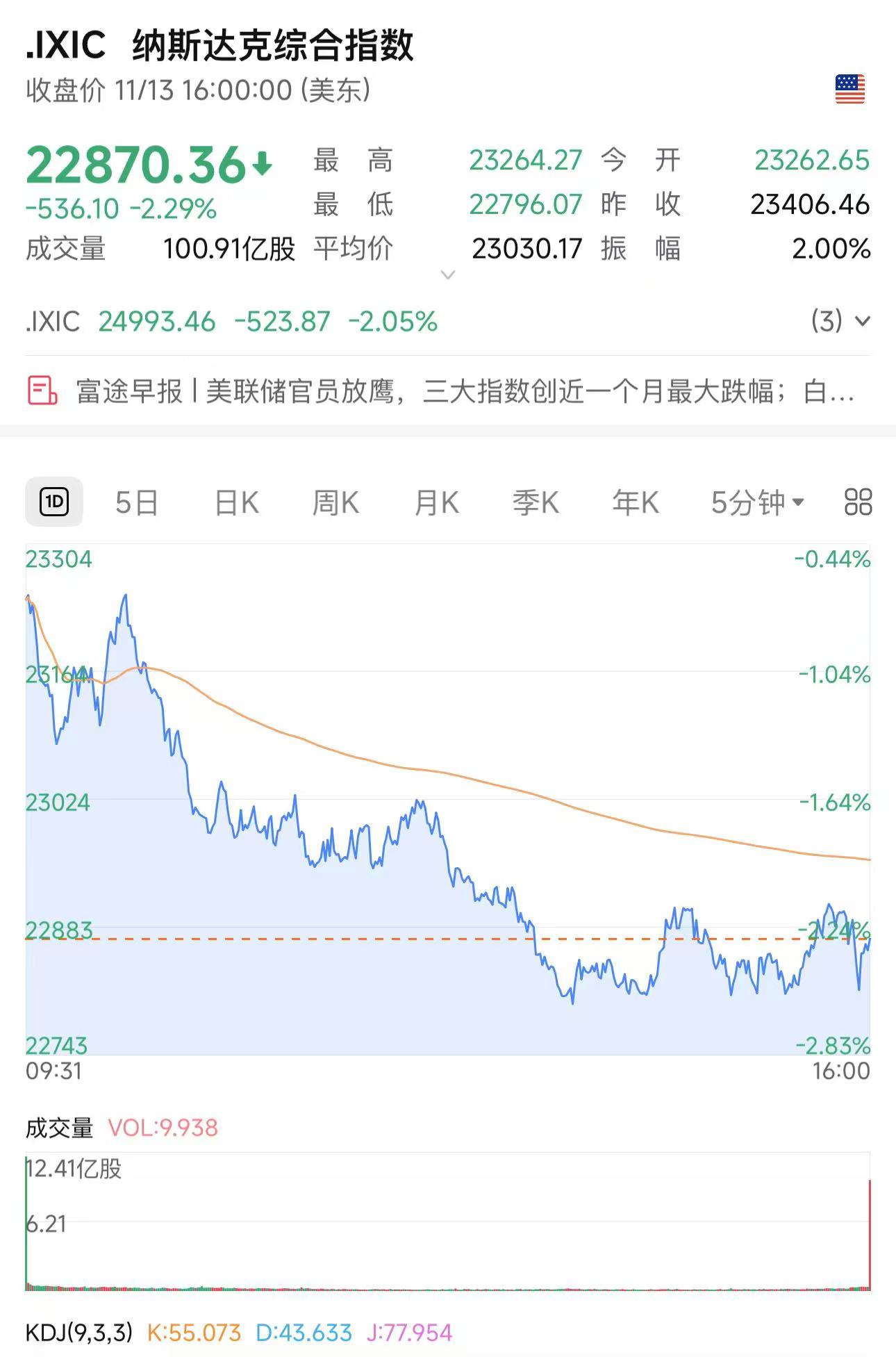Switch chart to 1D intraday view
896x1357 pixels.
click(54, 502)
